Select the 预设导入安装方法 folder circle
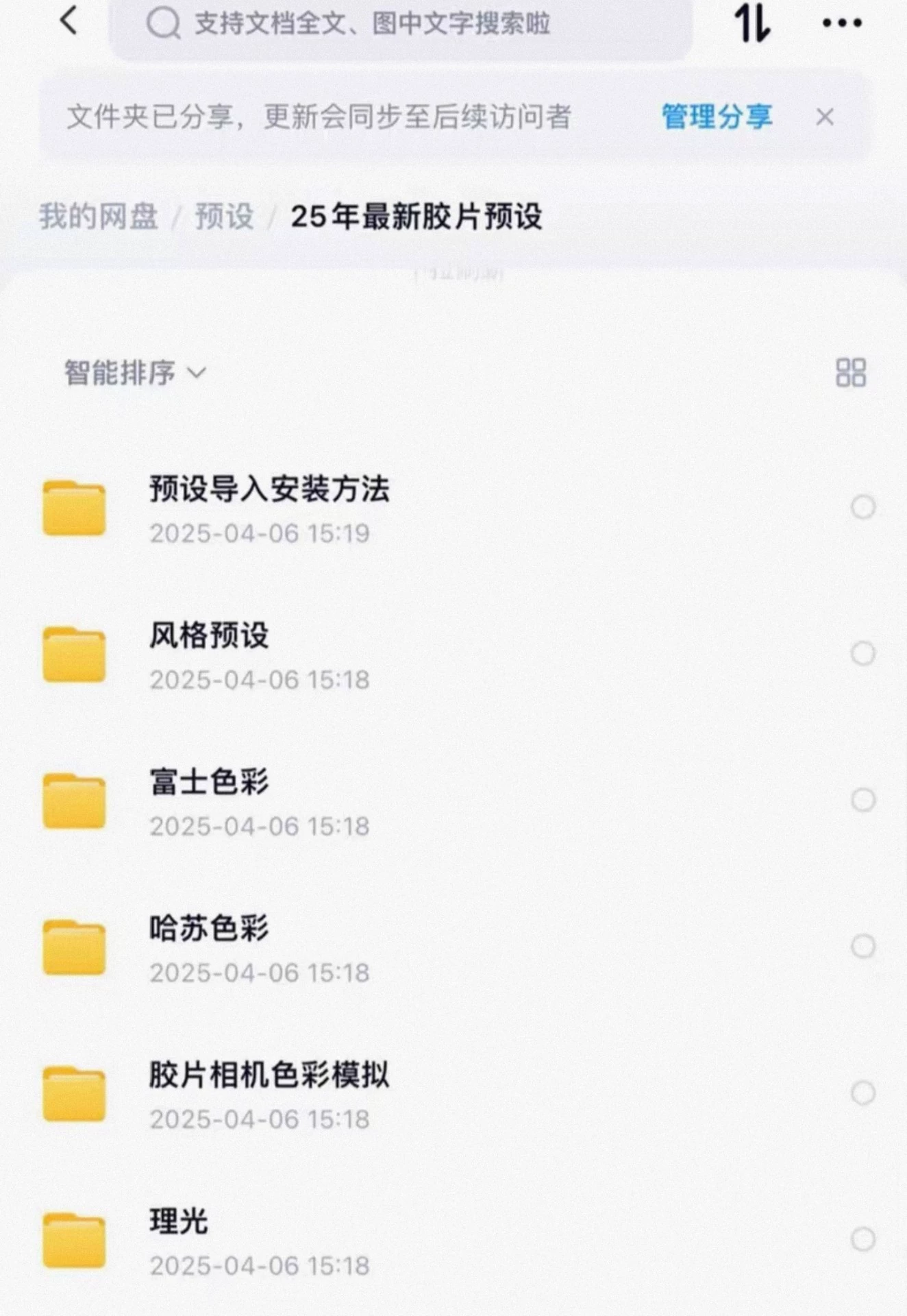Image resolution: width=907 pixels, height=1316 pixels. (x=862, y=507)
